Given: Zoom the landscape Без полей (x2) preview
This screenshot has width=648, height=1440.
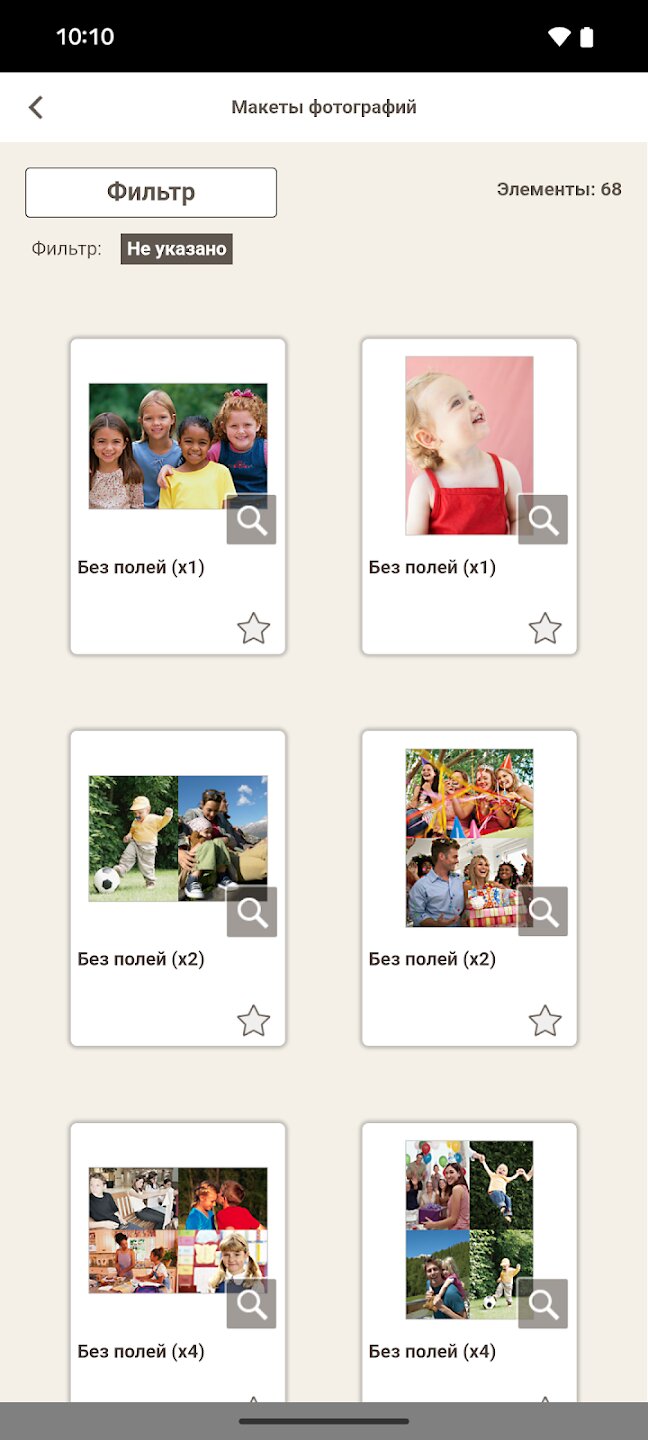Looking at the screenshot, I should click(251, 912).
